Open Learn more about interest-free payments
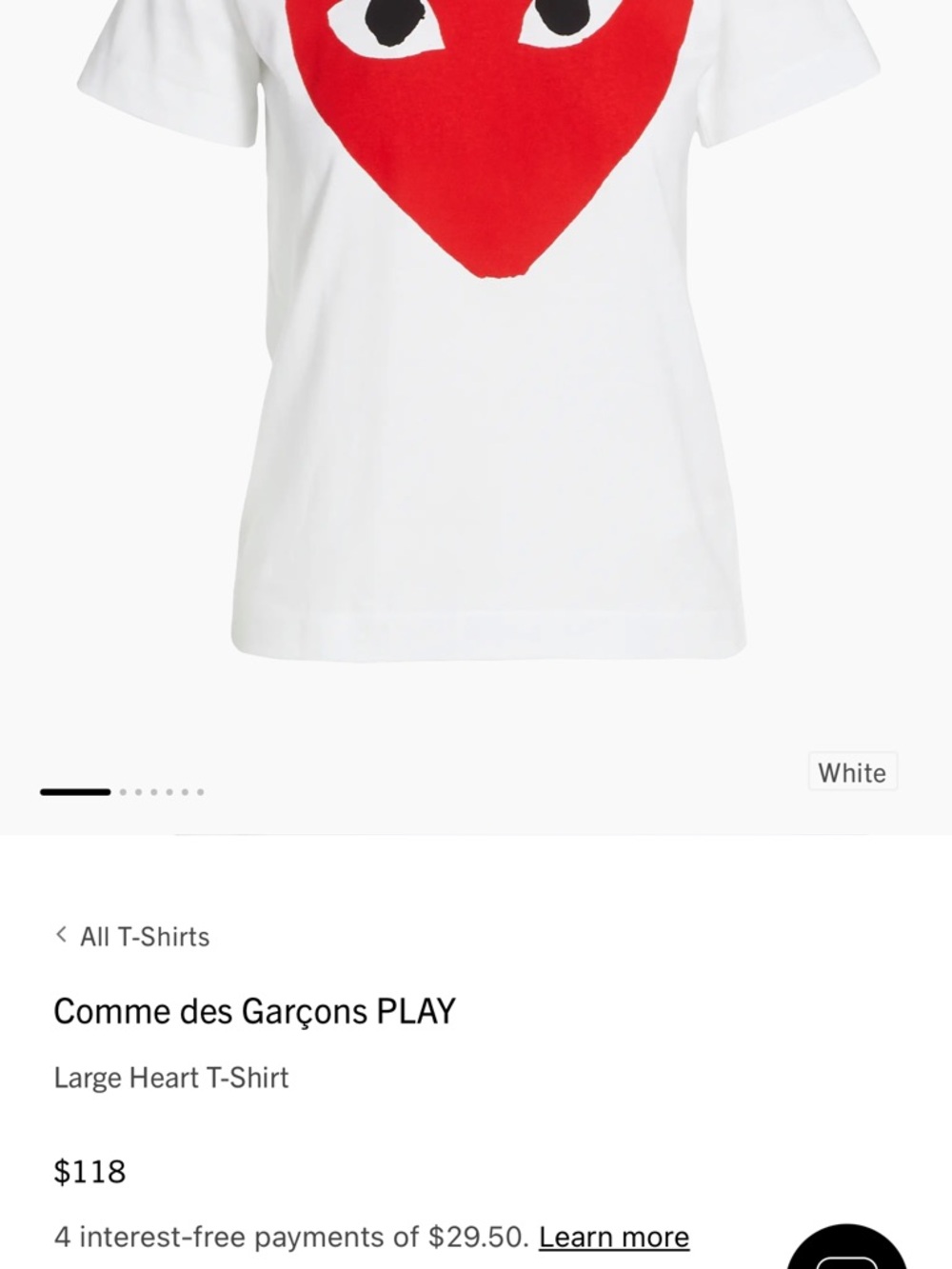Image resolution: width=952 pixels, height=1269 pixels. click(613, 1237)
